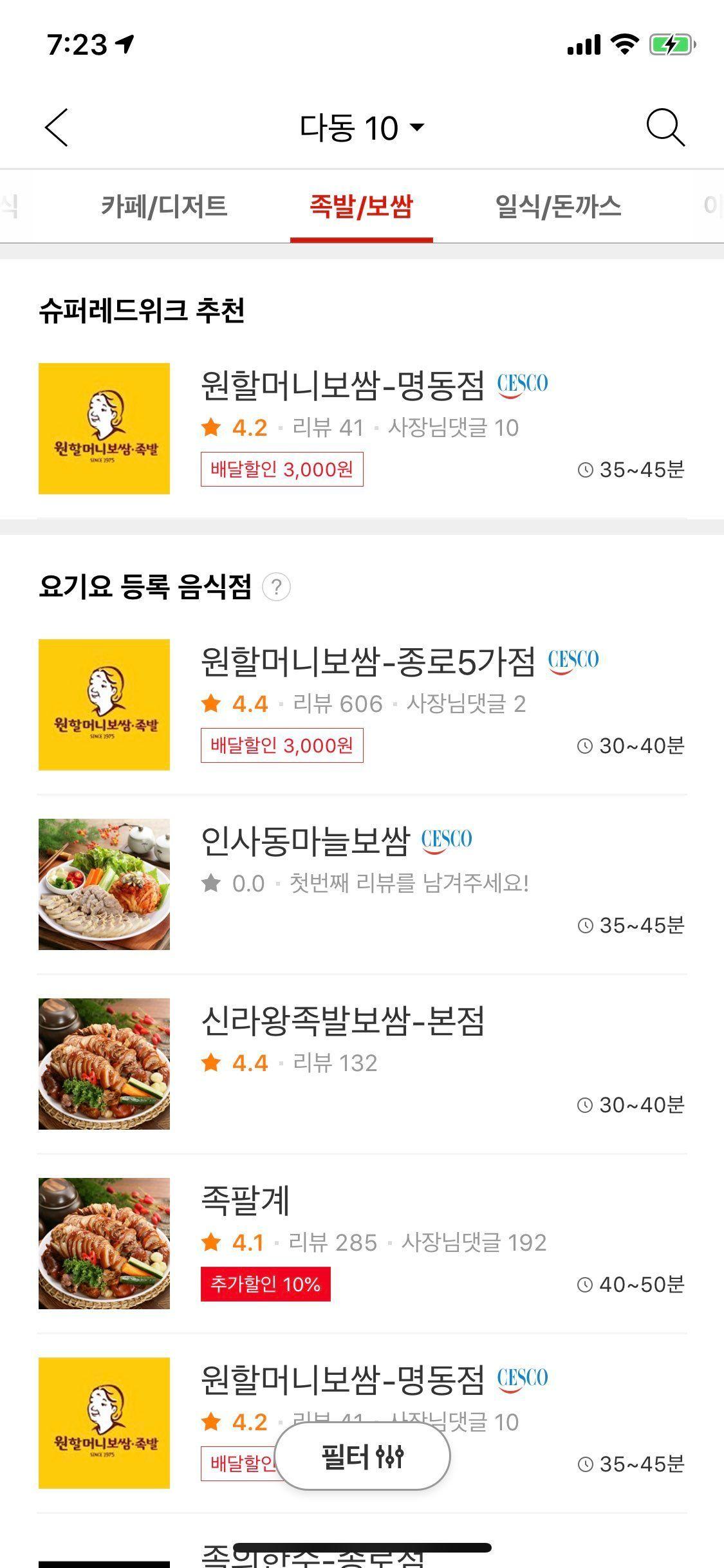Open the 필터 filter button
The image size is (724, 1568).
(362, 1457)
